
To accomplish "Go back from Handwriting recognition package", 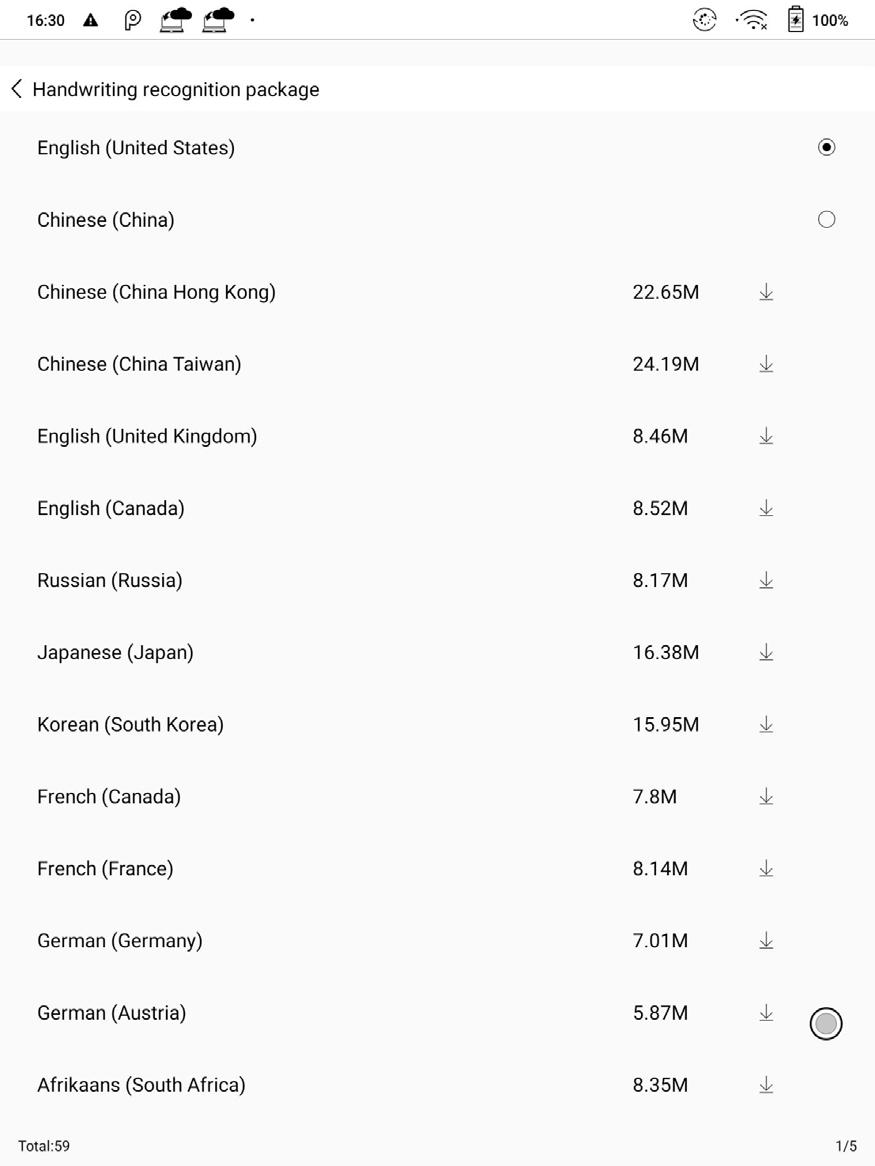I will (x=17, y=89).
